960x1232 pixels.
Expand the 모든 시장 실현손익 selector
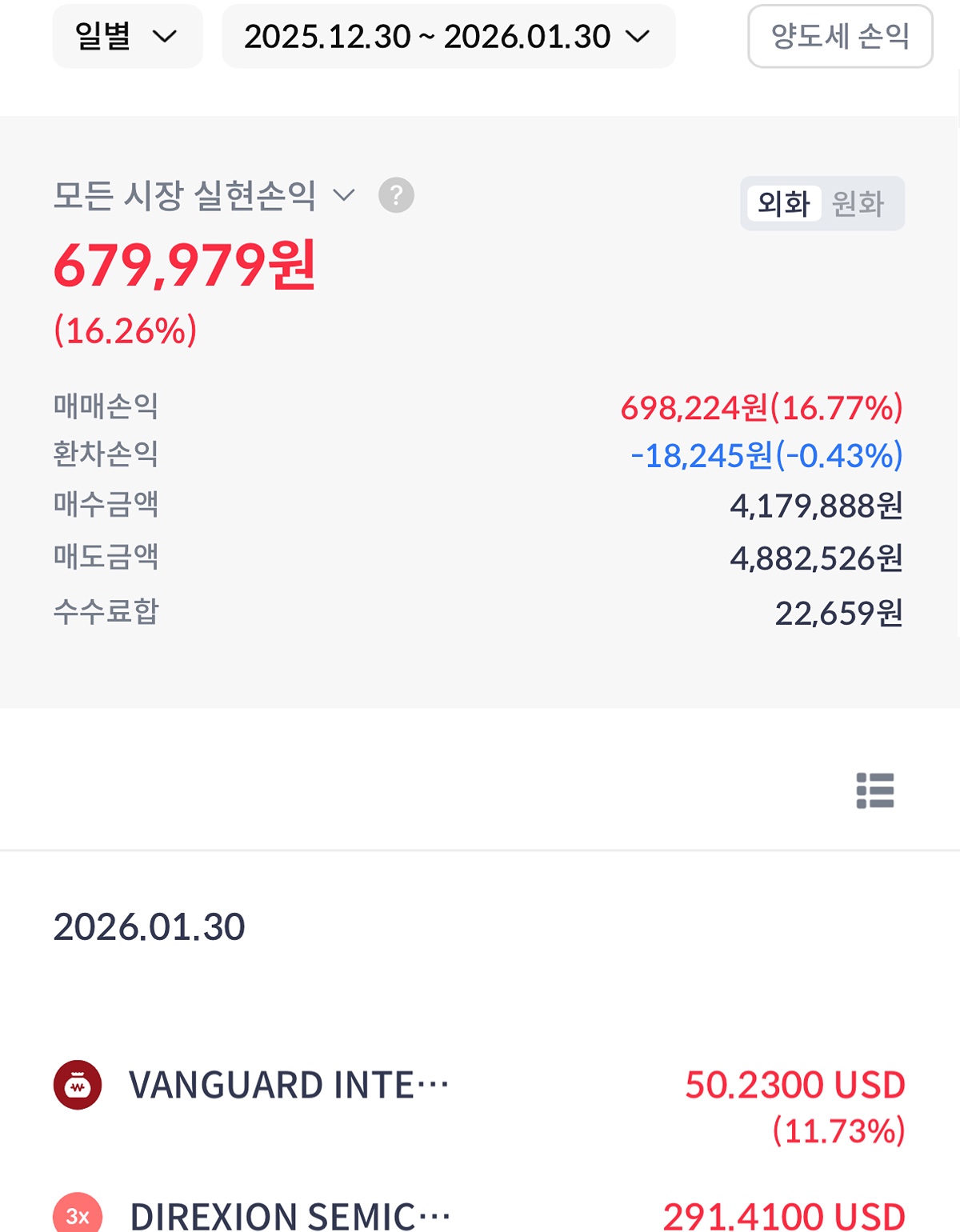coord(204,196)
